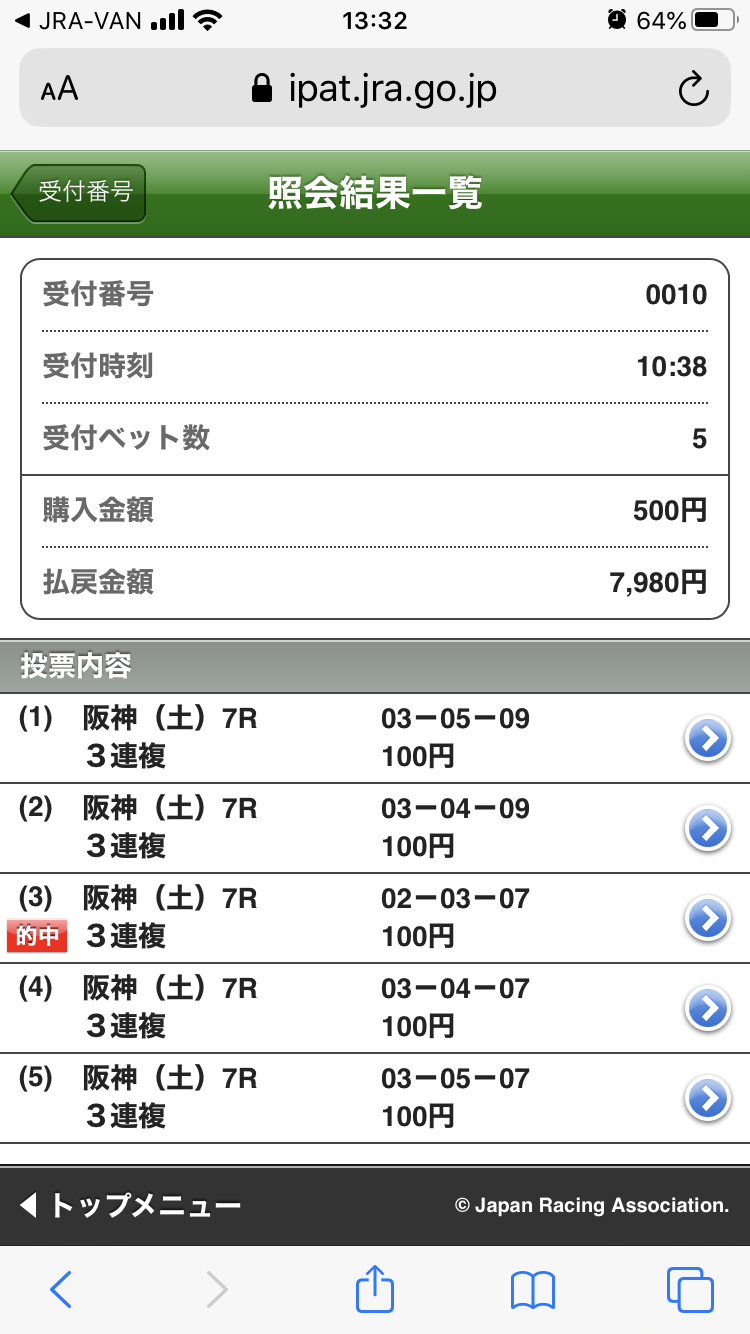
Task: Return to トップメニュー
Action: pyautogui.click(x=130, y=1205)
